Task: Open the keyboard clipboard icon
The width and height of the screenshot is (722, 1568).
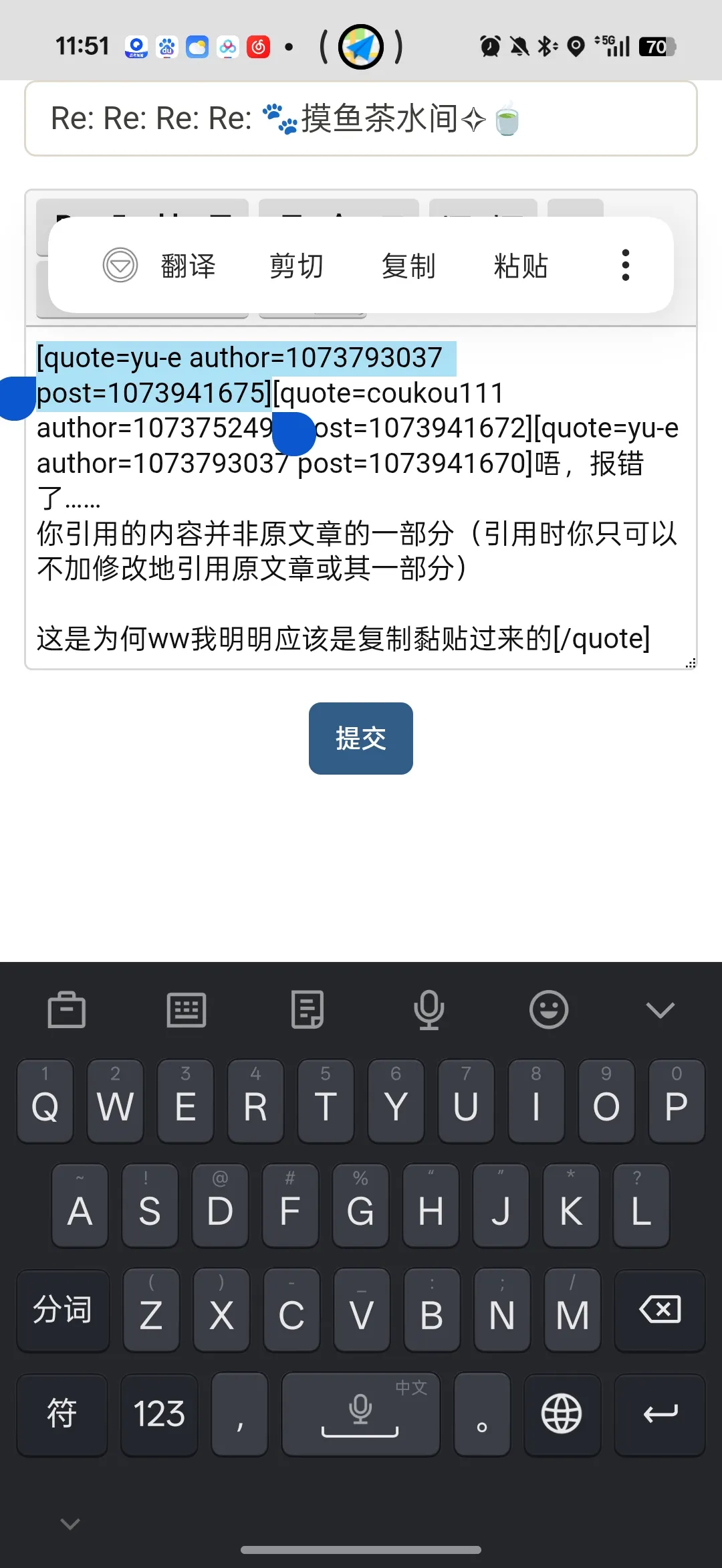Action: click(67, 1009)
